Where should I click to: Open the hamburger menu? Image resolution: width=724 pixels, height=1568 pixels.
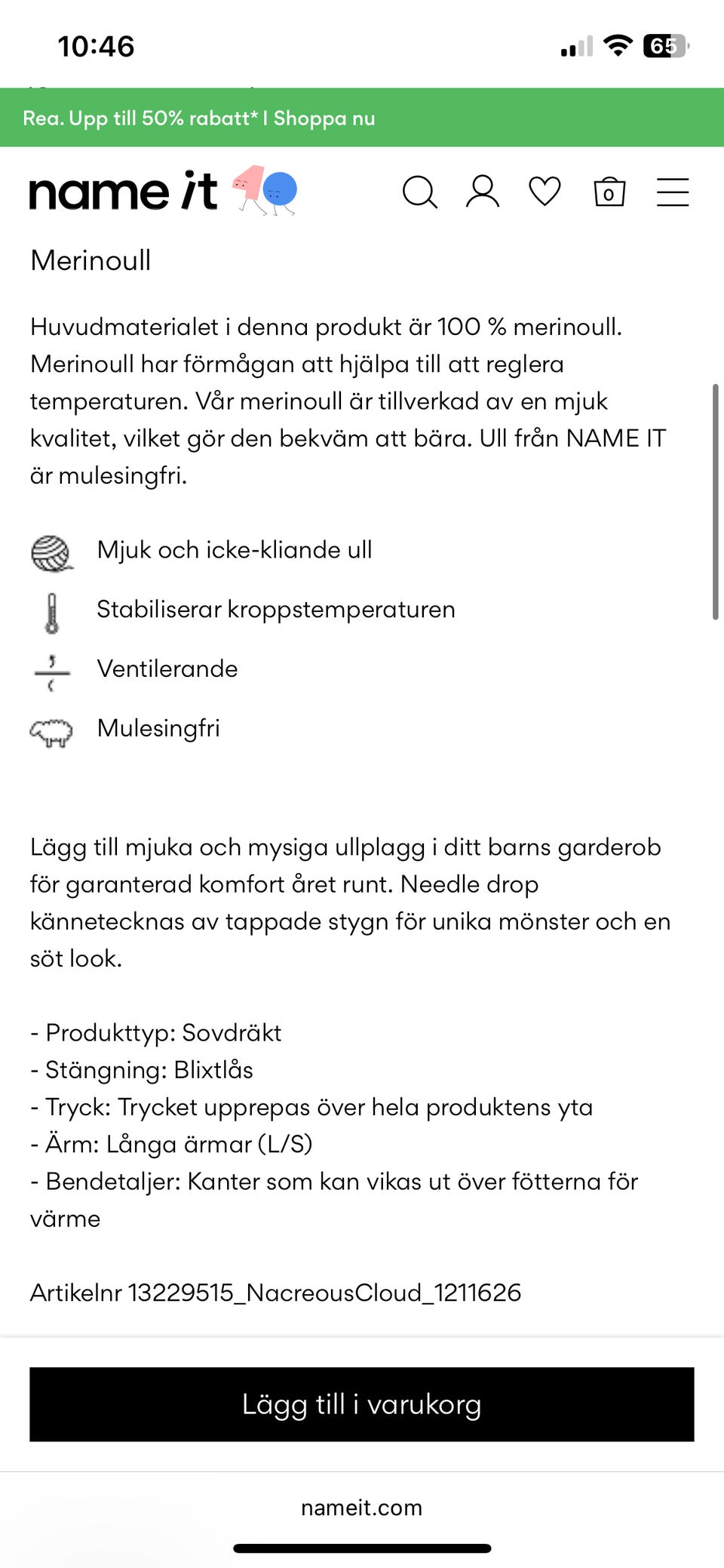coord(673,192)
